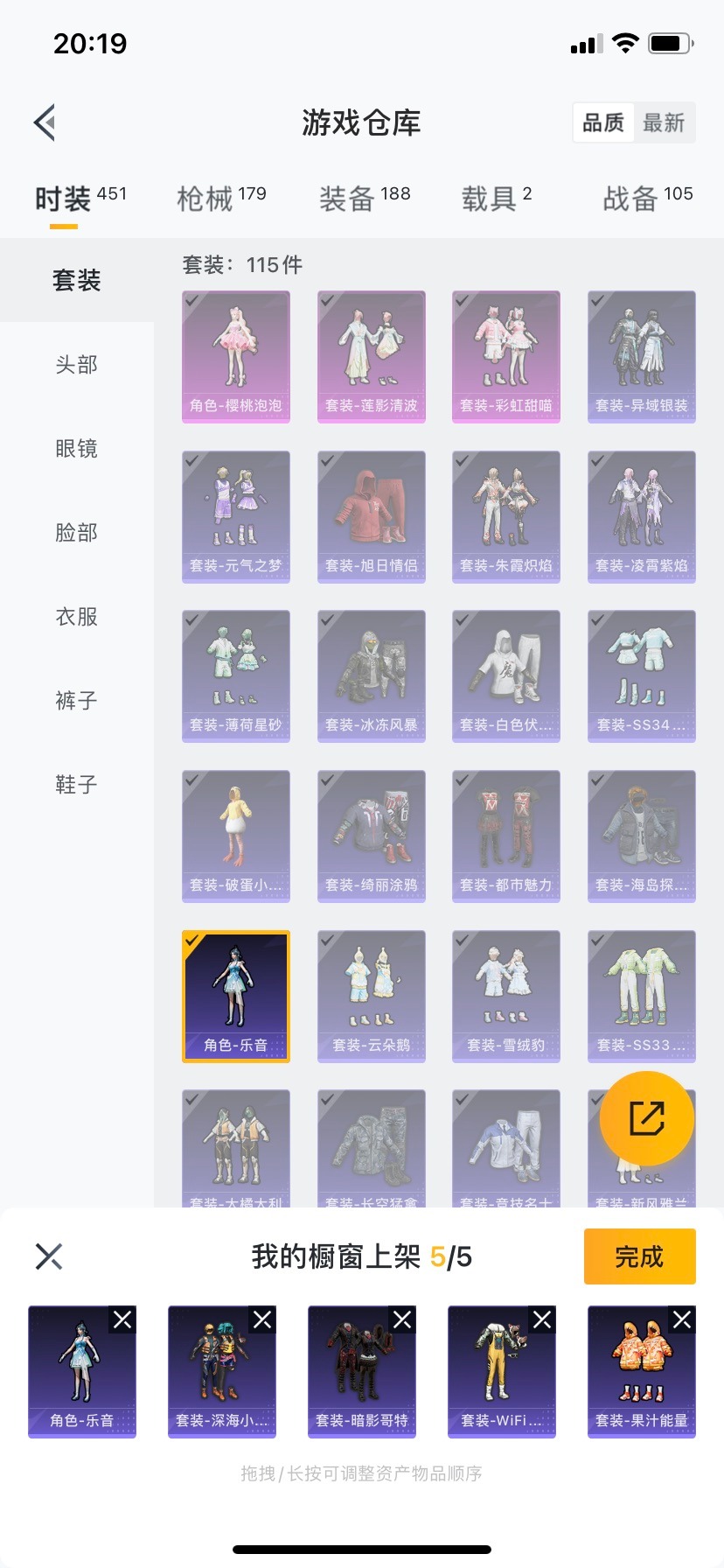The width and height of the screenshot is (724, 1568).
Task: Select the 头部 category in sidebar
Action: 77,365
